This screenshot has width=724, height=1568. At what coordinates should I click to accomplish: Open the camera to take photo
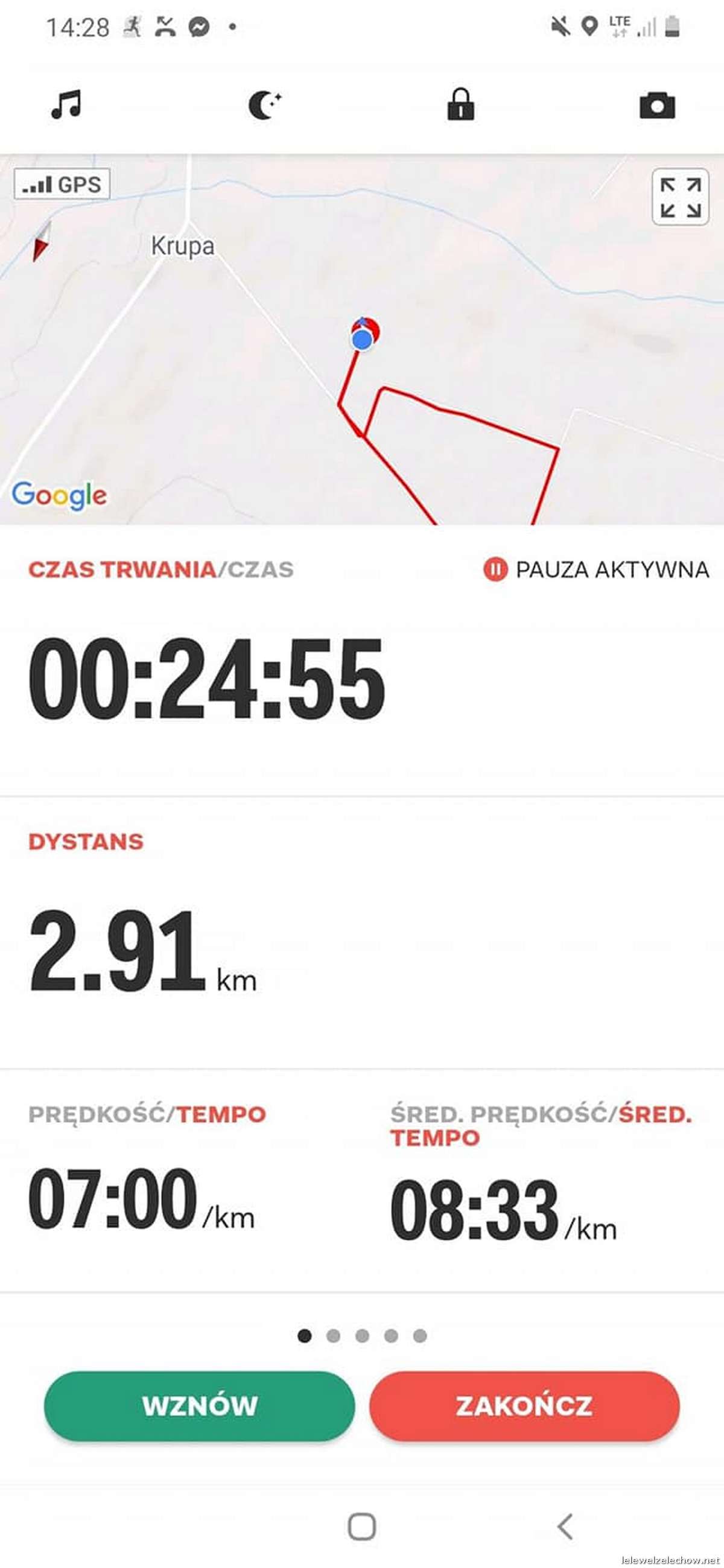[657, 106]
